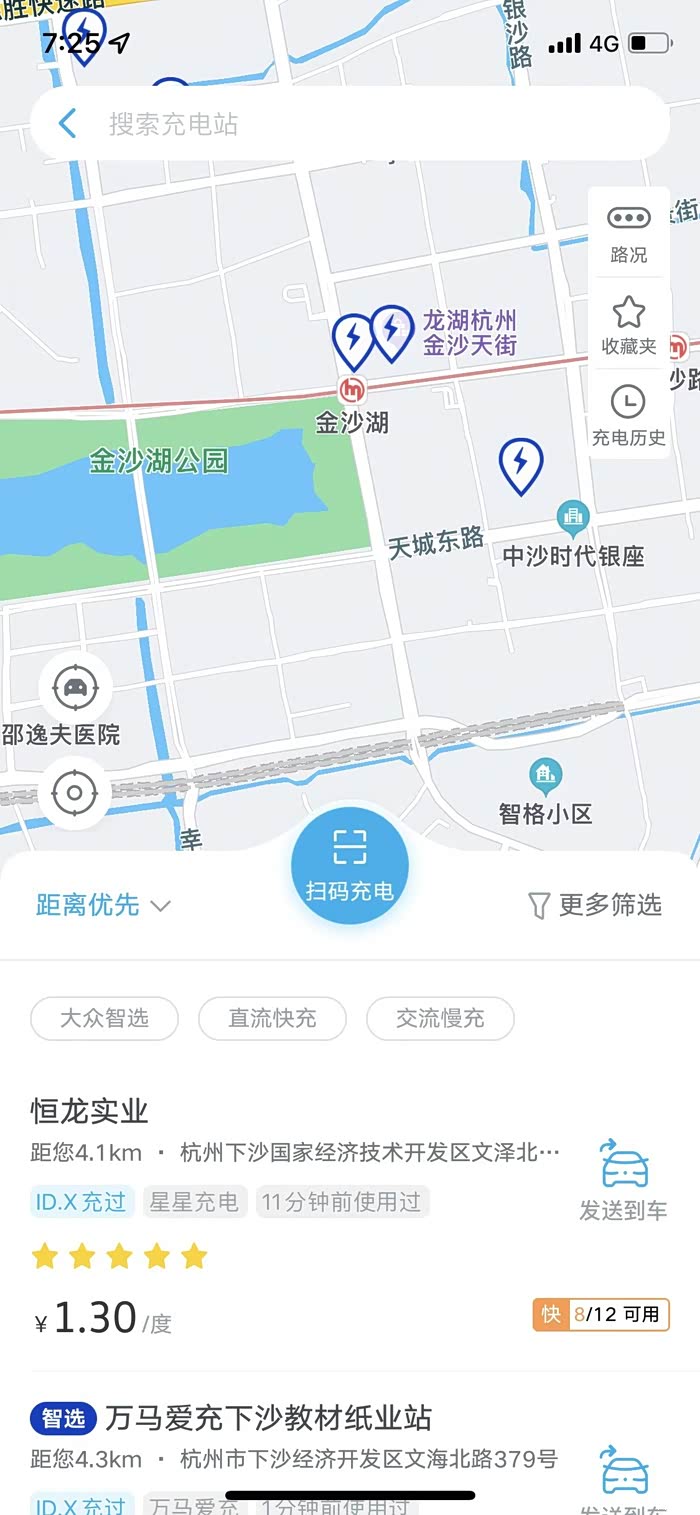This screenshot has height=1515, width=700.
Task: Show traffic conditions with 路况
Action: (628, 233)
